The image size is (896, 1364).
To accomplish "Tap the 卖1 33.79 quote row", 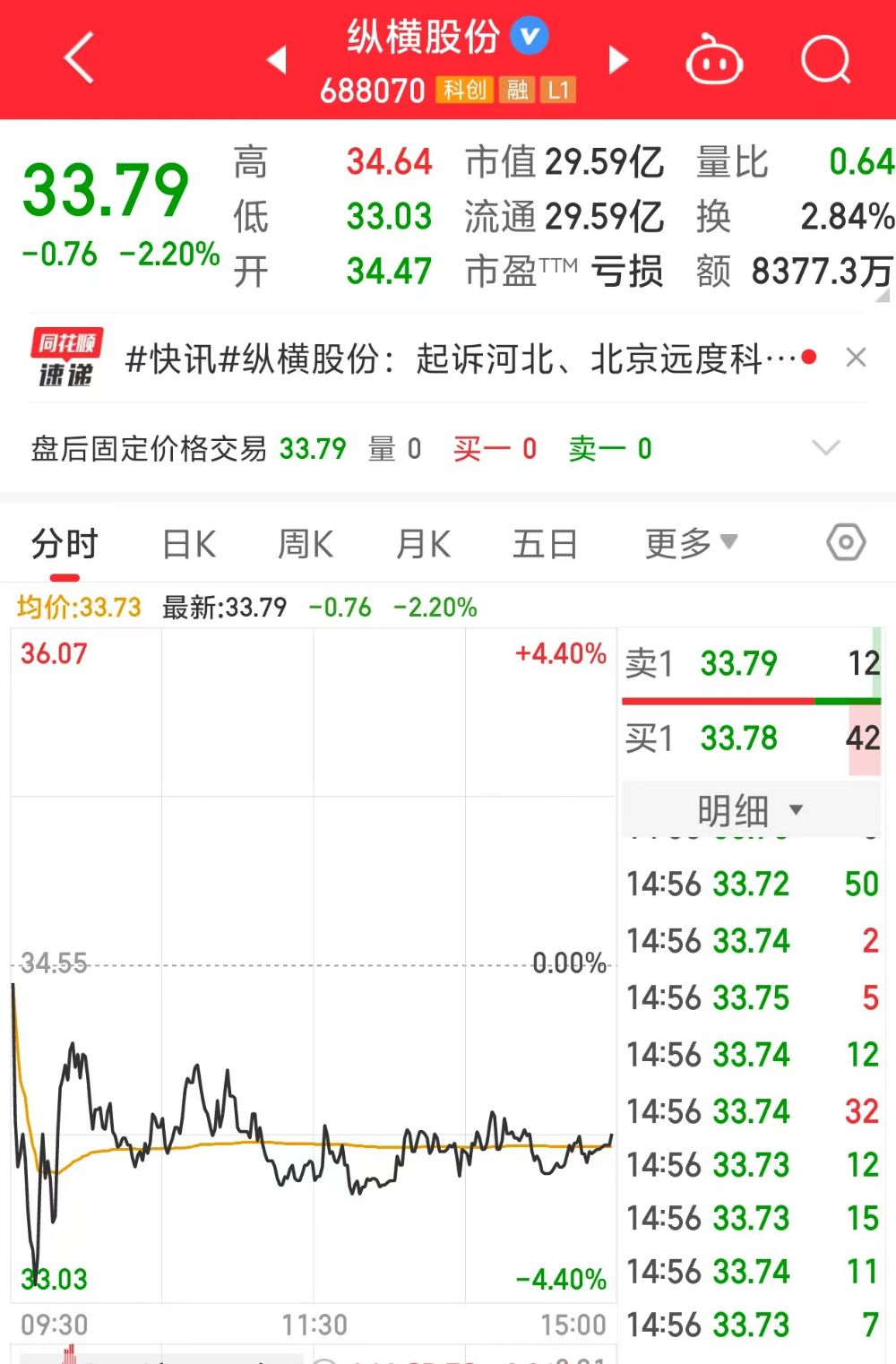I will tap(751, 664).
